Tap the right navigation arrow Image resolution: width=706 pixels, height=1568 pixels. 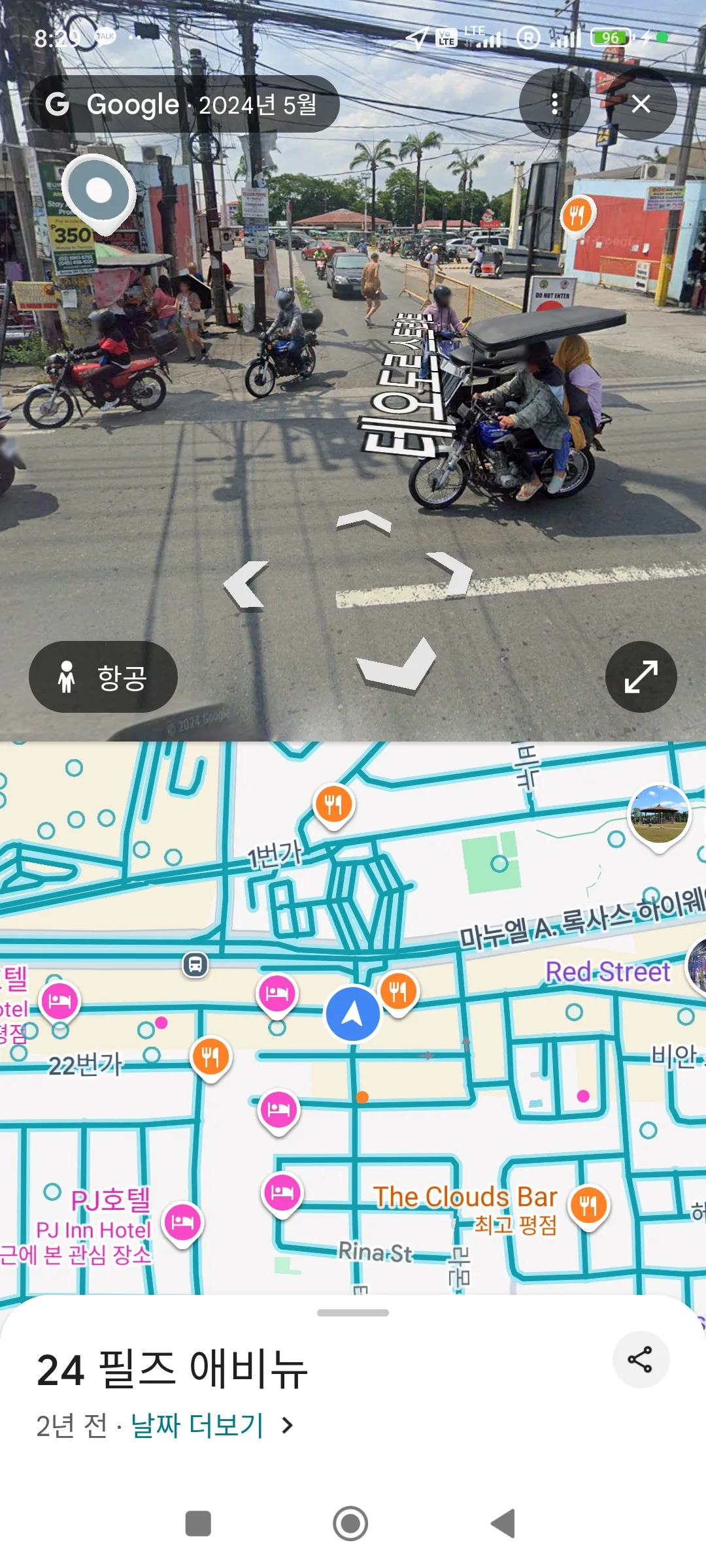tap(450, 574)
